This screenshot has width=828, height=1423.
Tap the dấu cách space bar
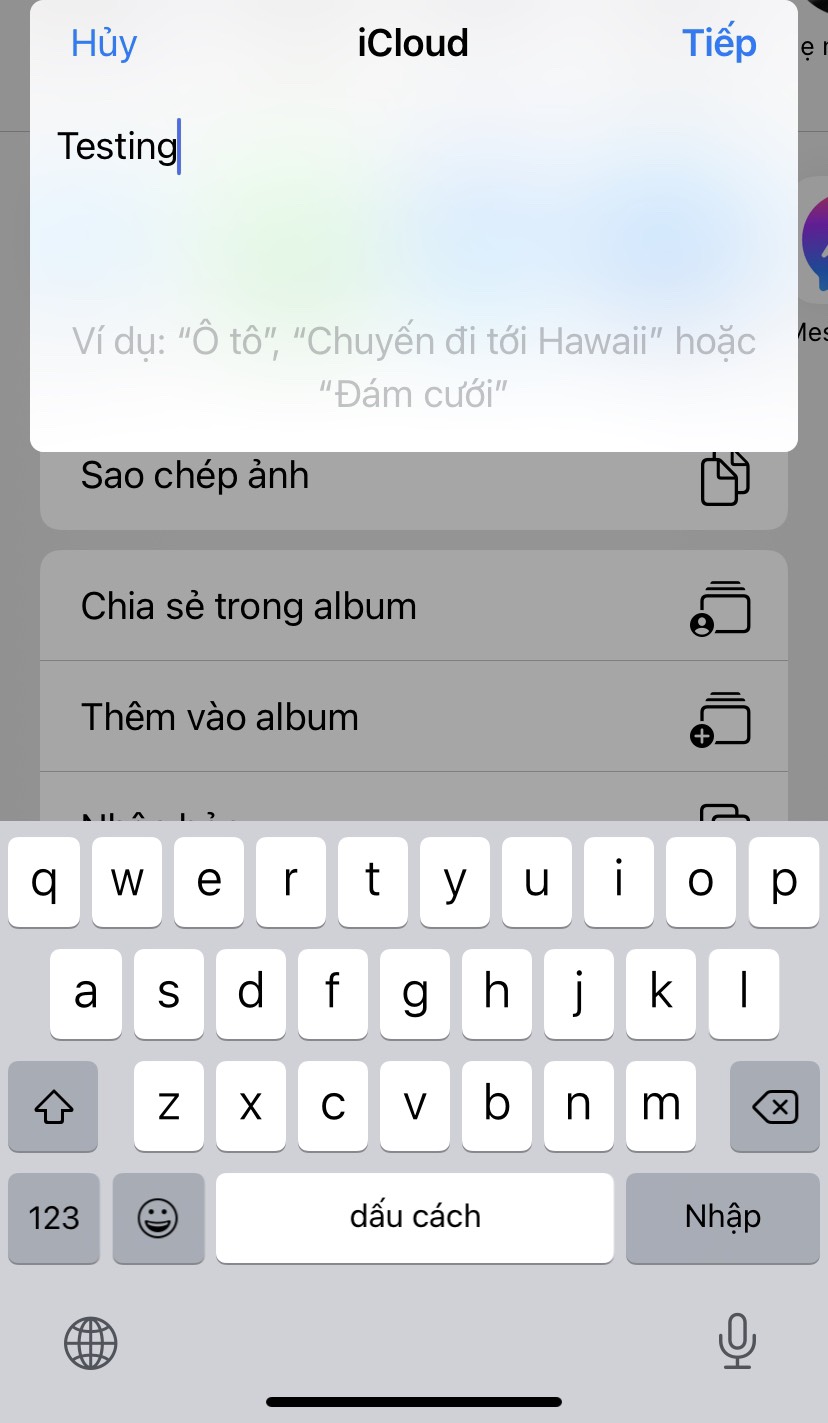pos(414,1217)
